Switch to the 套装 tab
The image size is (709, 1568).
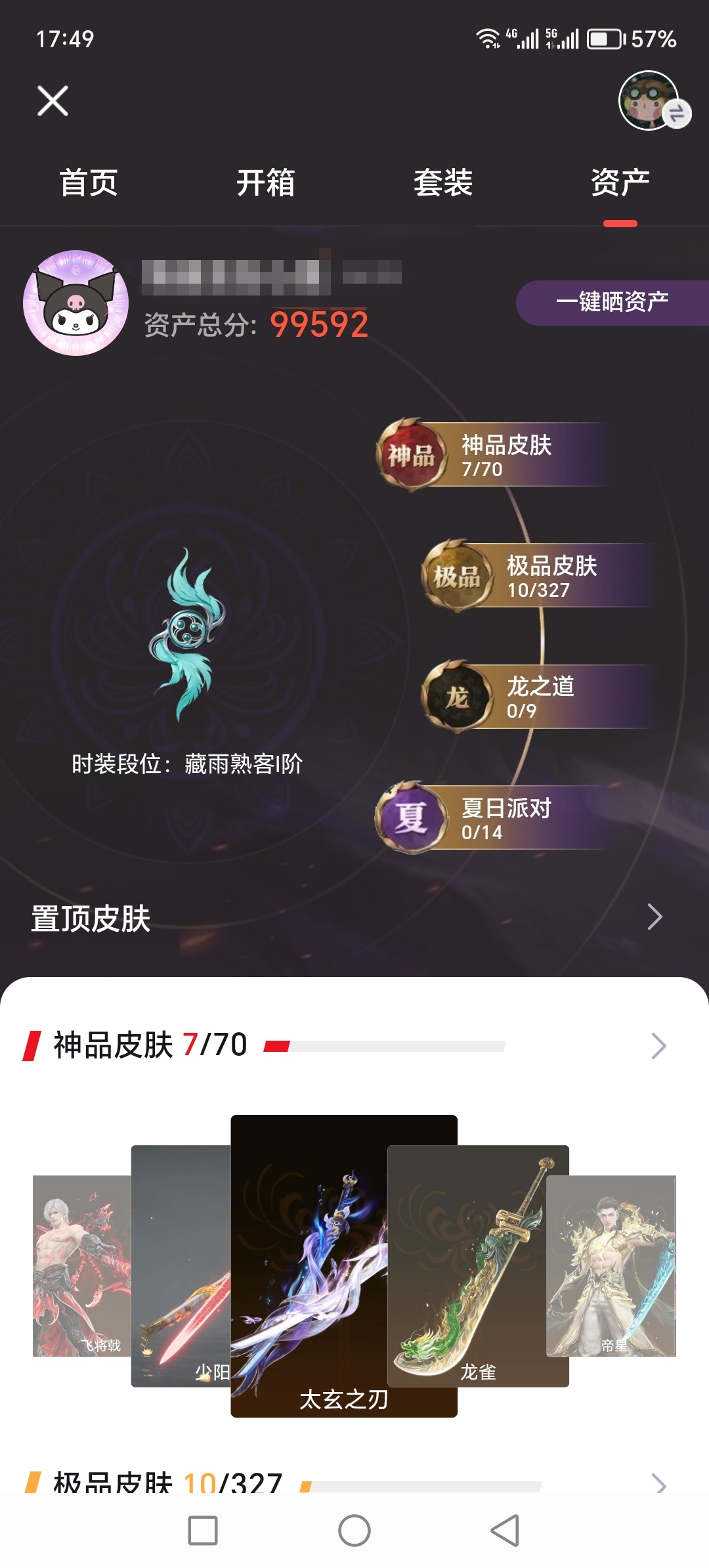click(x=443, y=183)
